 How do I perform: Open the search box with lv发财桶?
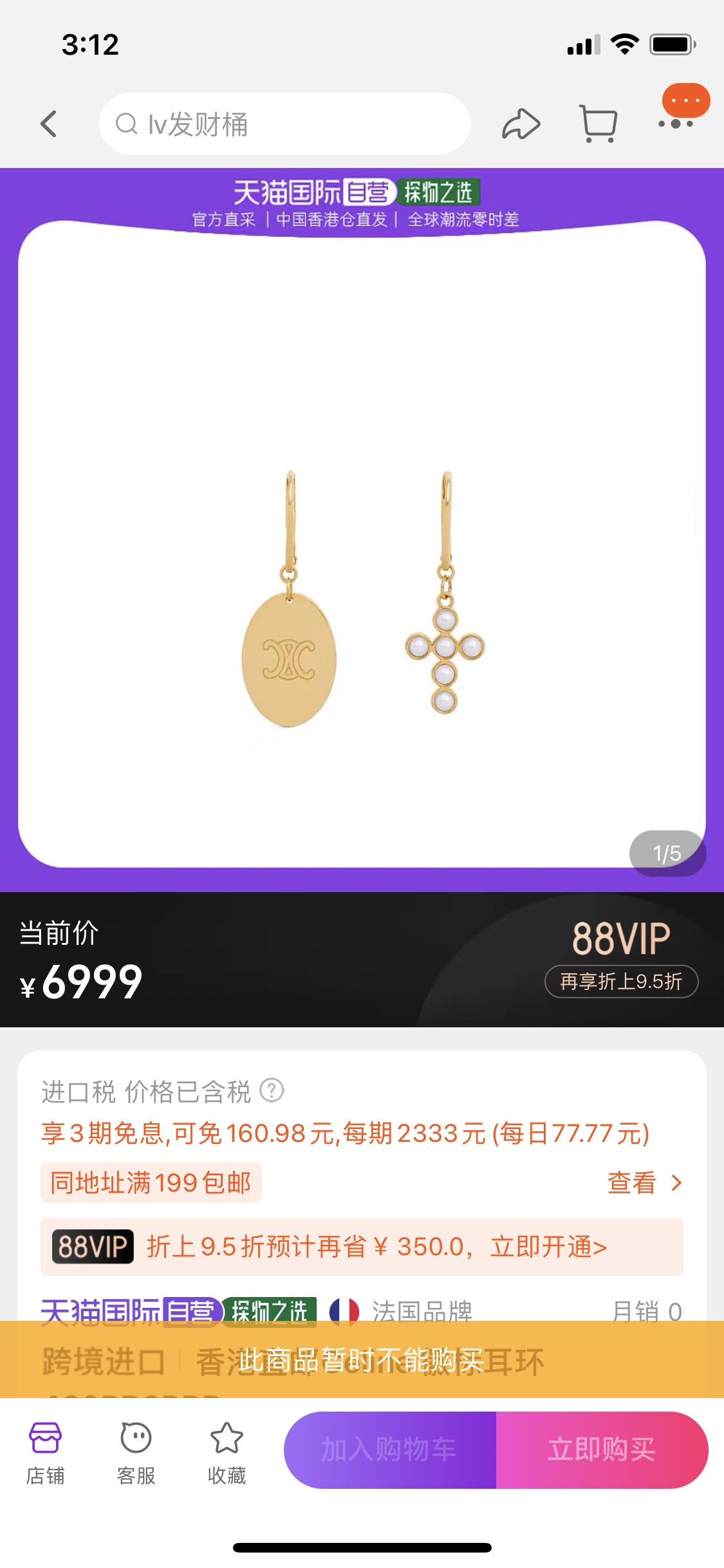284,124
